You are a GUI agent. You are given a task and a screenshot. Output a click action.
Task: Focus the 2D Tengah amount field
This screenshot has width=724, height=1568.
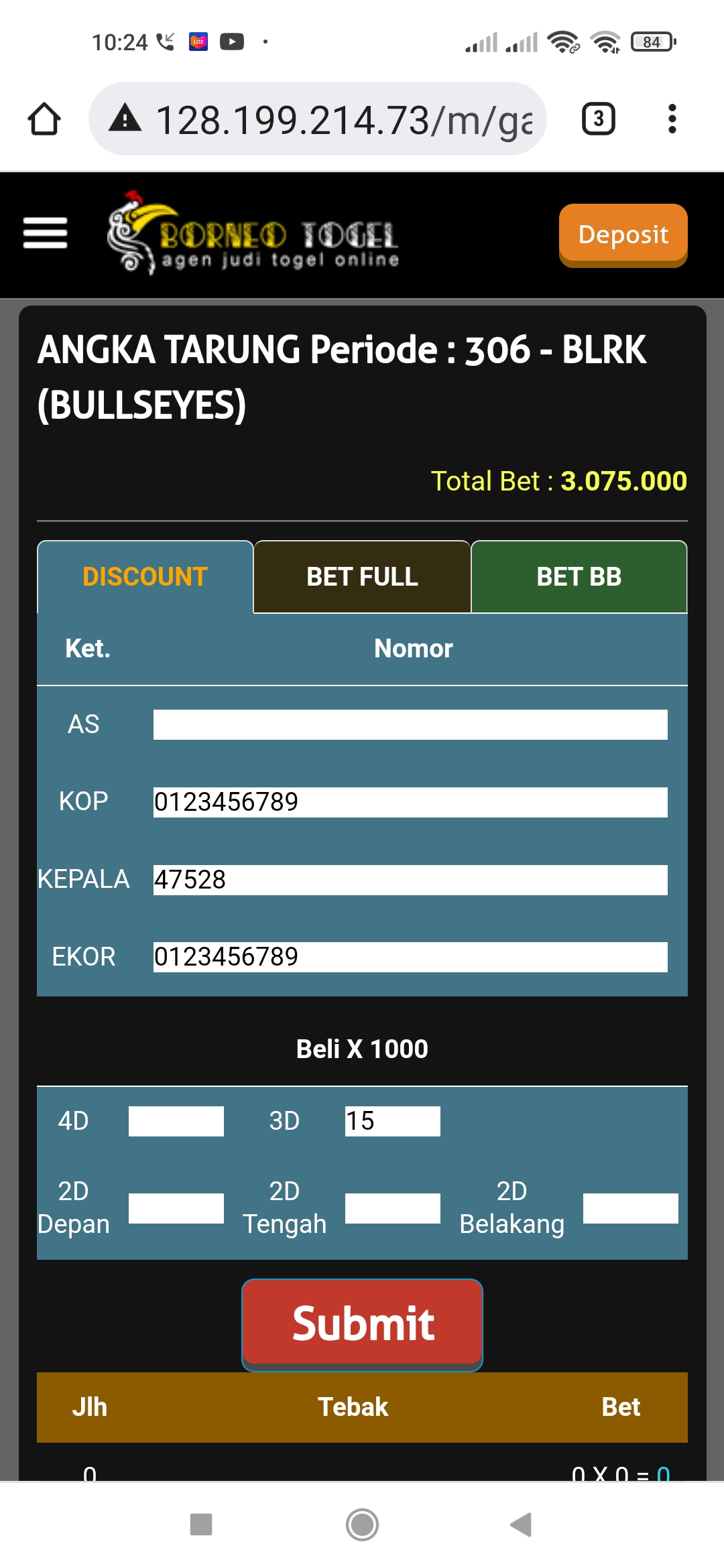(x=392, y=1208)
